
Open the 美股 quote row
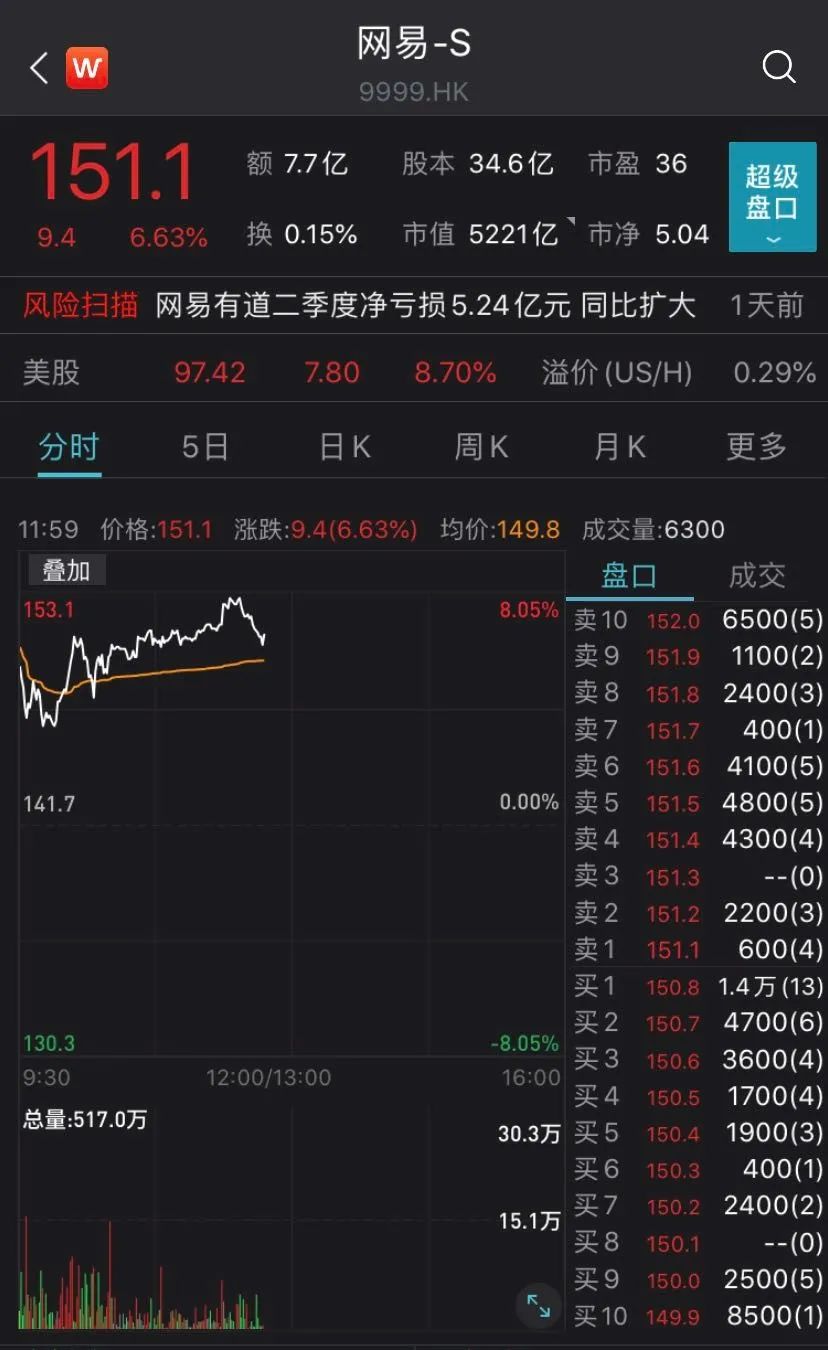point(414,373)
